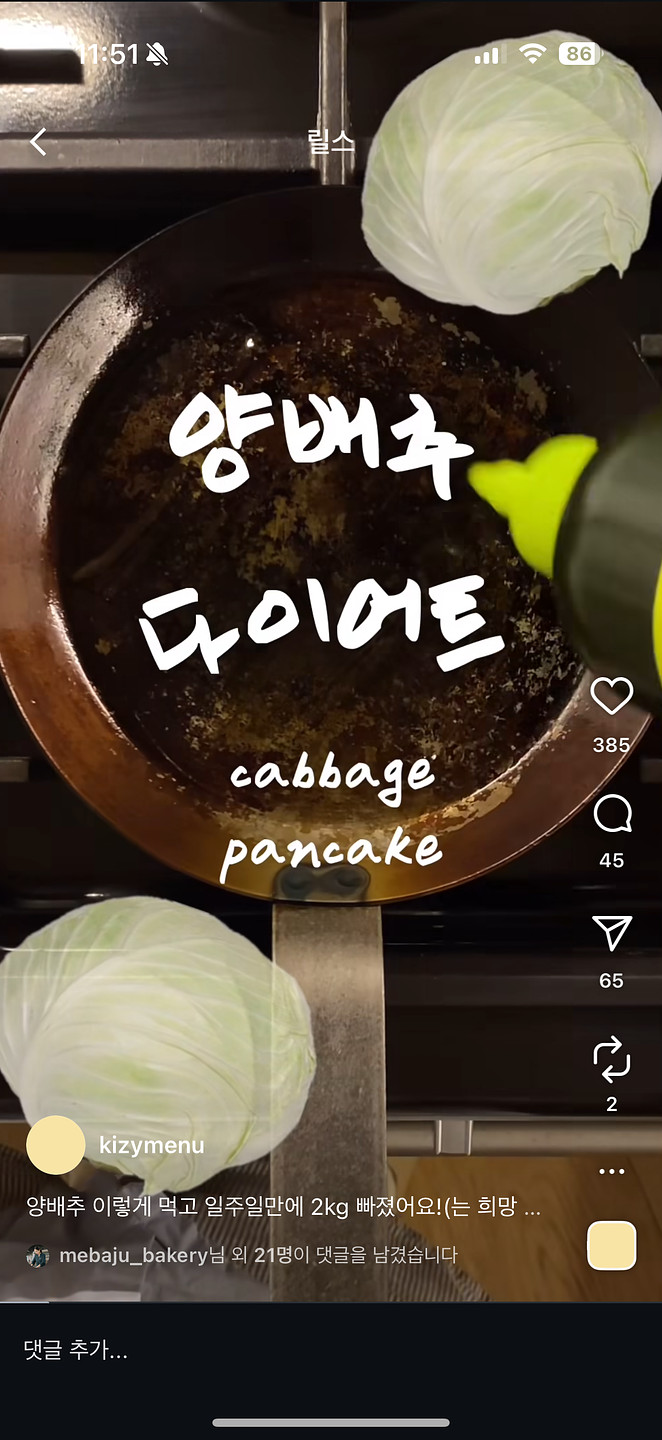Viewport: 662px width, 1440px height.
Task: View comments left by mebaju_bakery and others
Action: (x=257, y=1255)
